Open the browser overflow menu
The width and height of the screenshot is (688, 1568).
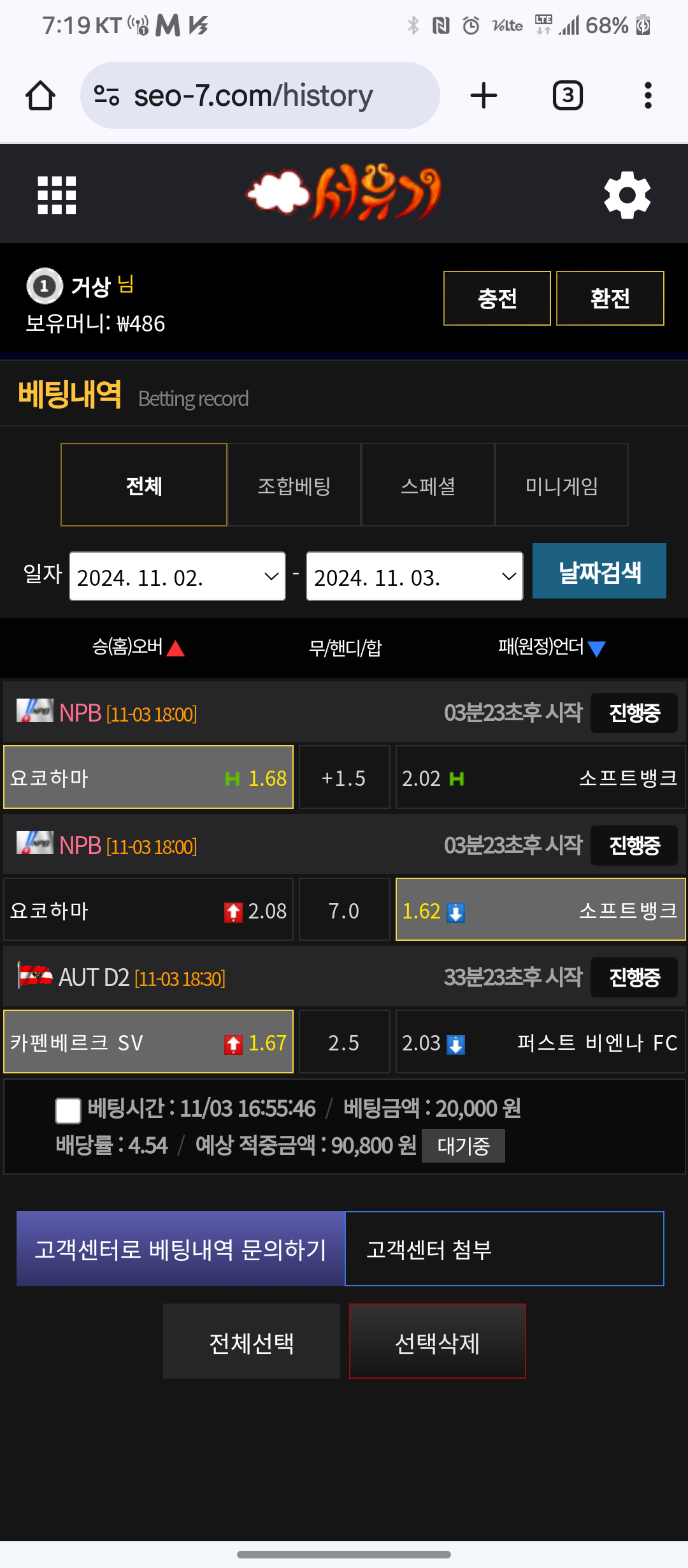[x=648, y=96]
